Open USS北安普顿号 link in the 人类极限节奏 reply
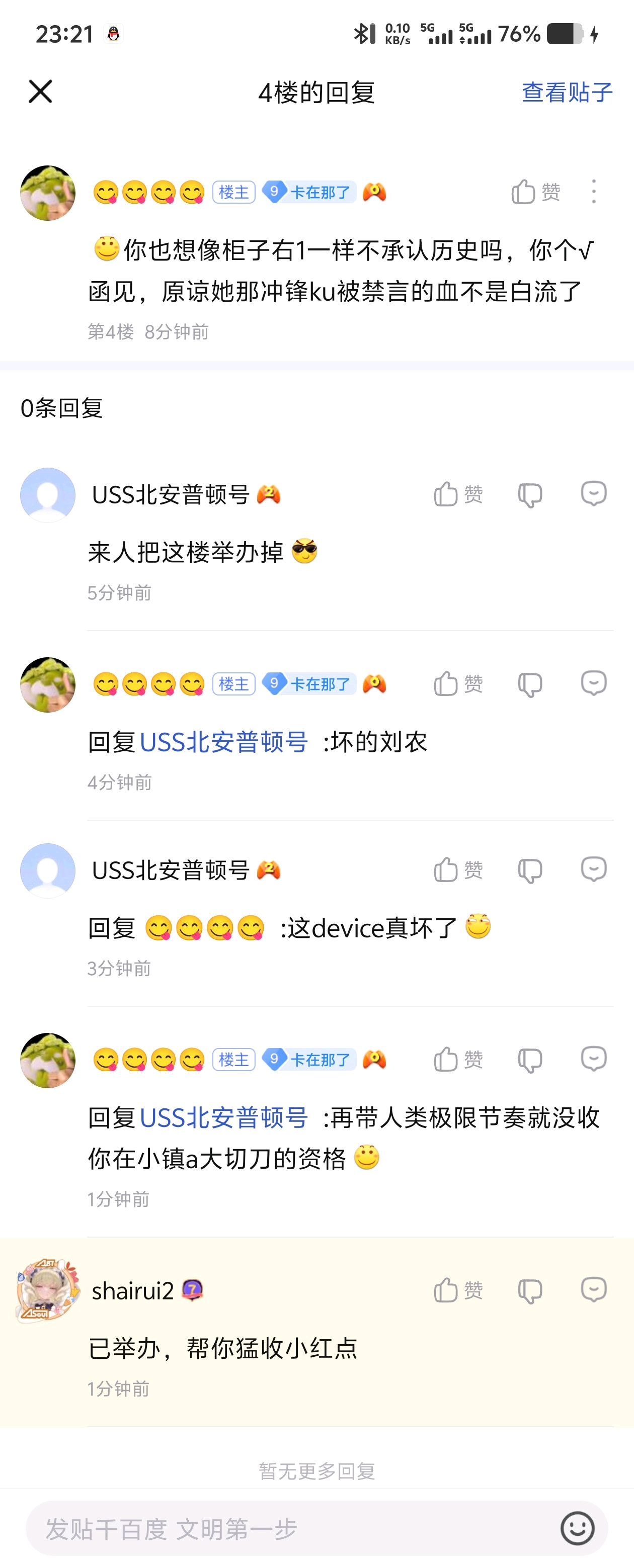 223,1118
